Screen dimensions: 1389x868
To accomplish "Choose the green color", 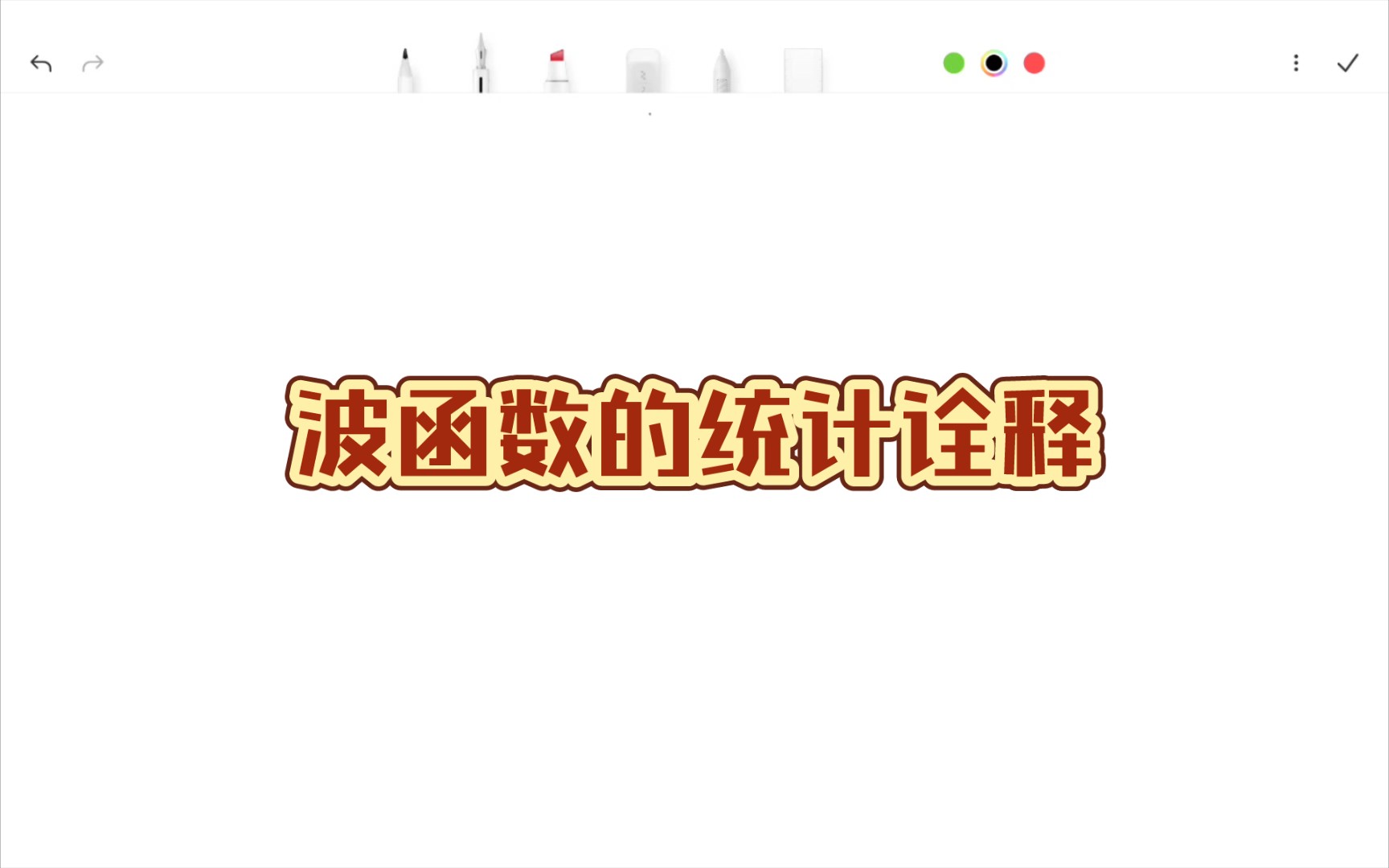I will tap(953, 63).
